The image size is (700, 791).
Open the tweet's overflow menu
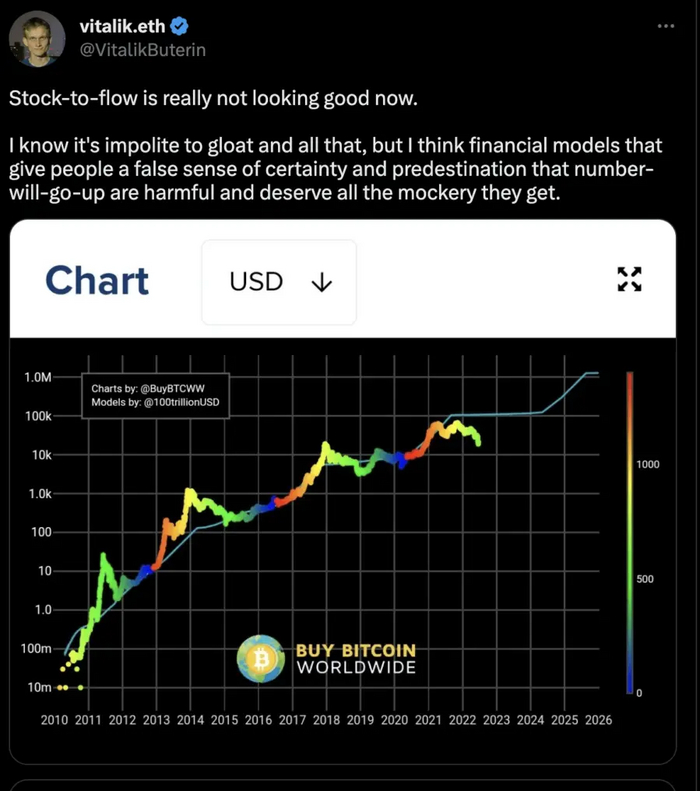(x=666, y=26)
